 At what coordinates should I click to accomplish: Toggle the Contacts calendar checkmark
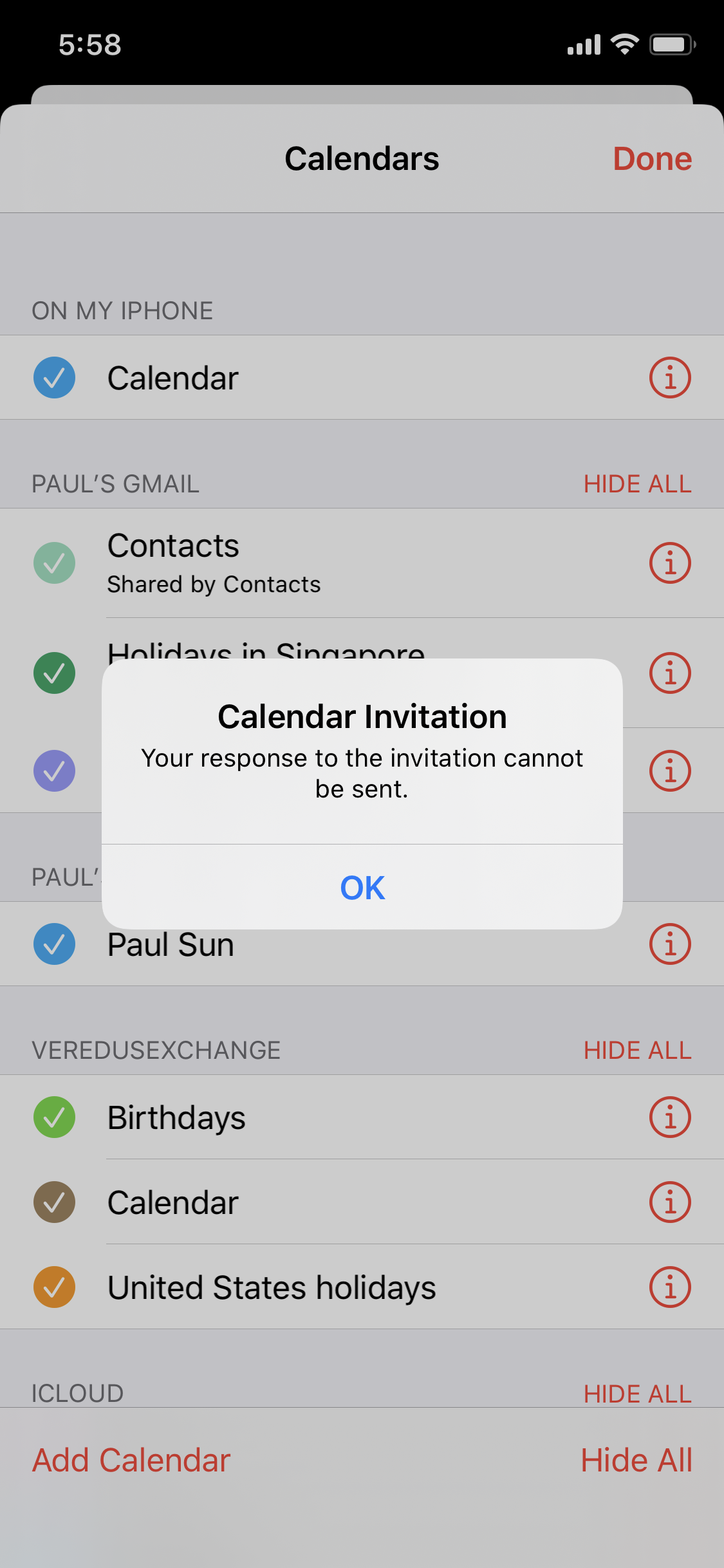pyautogui.click(x=55, y=563)
